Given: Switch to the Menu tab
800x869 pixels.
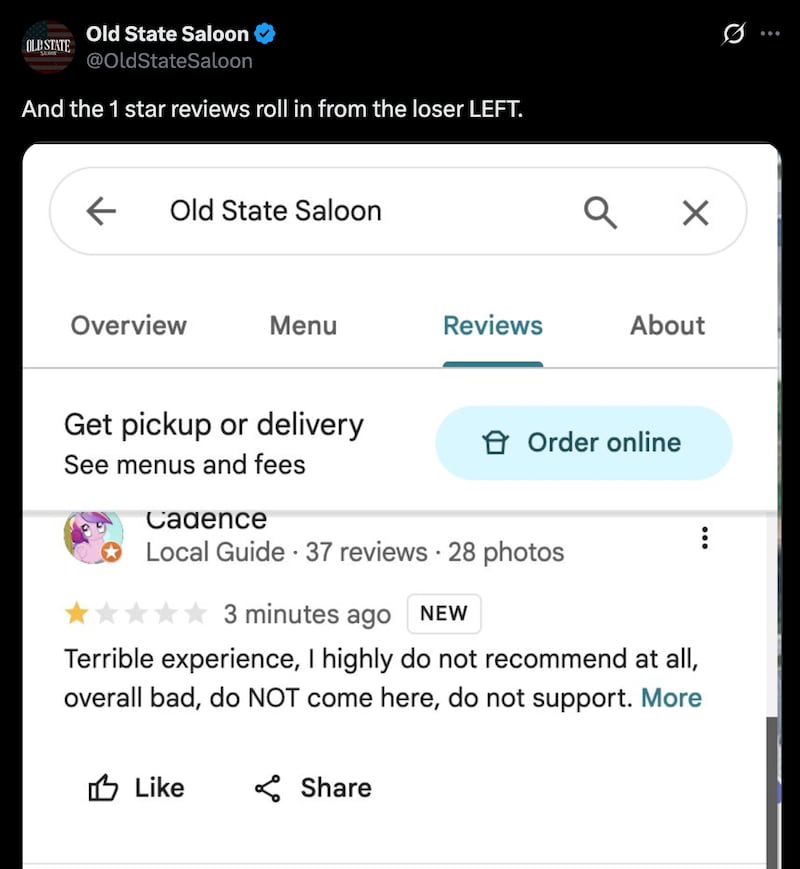Looking at the screenshot, I should 302,325.
